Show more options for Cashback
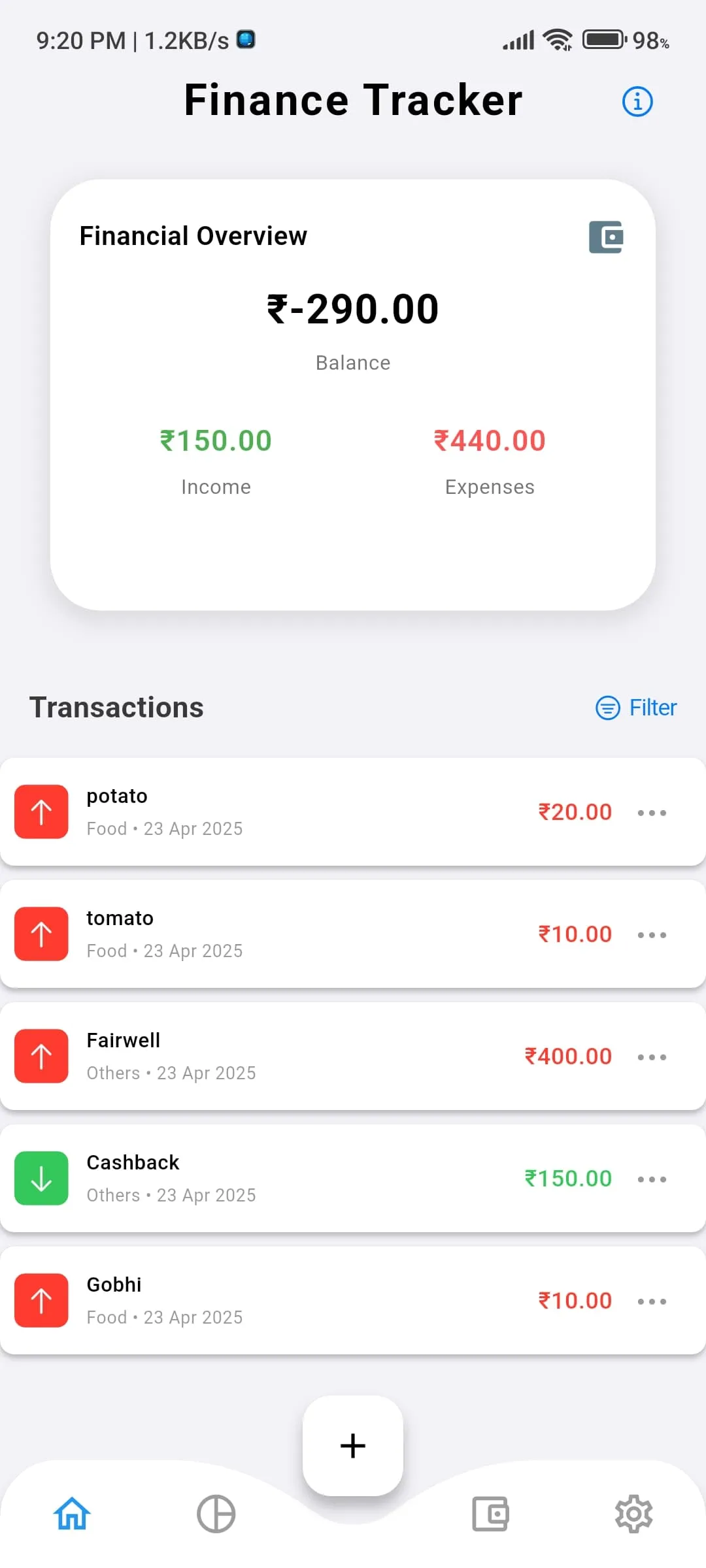Viewport: 706px width, 1568px height. coord(652,1179)
